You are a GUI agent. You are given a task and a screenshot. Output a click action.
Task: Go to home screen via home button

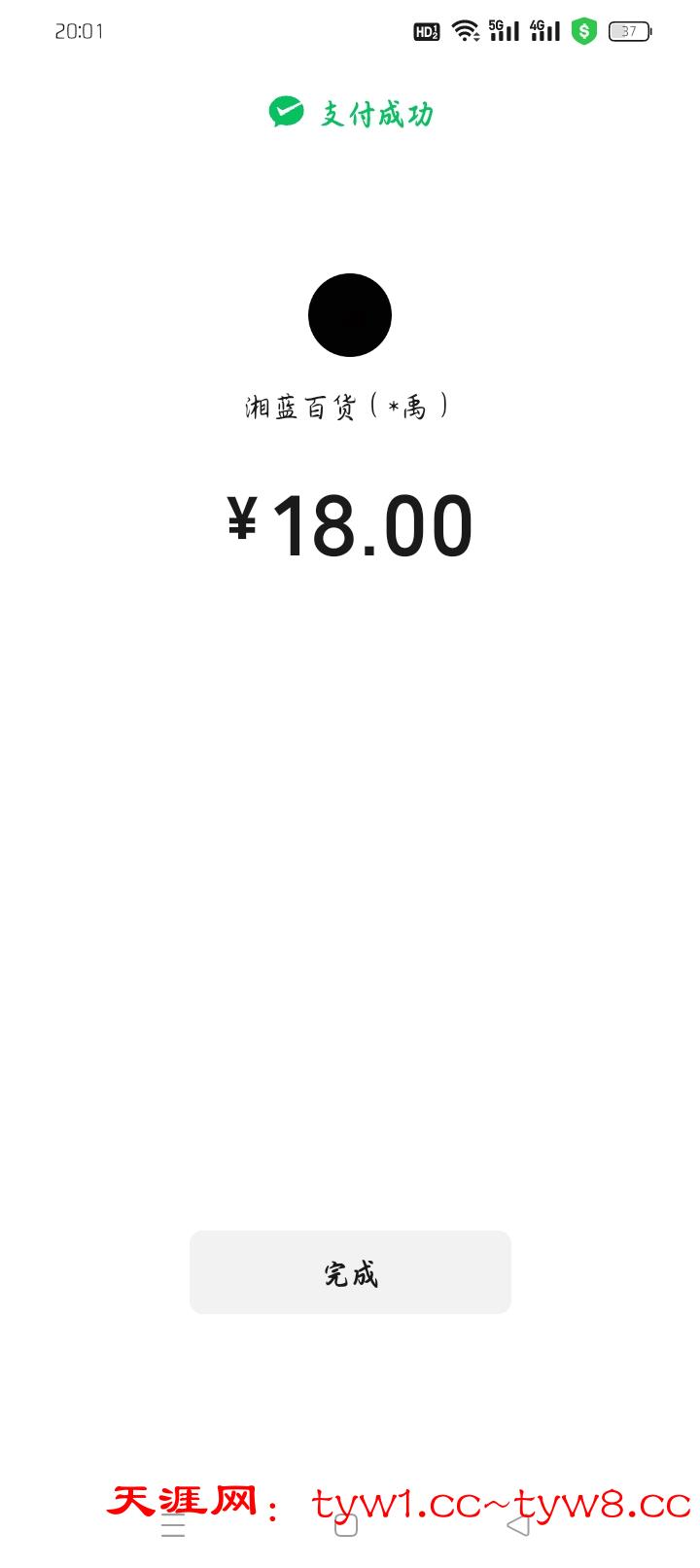coord(346,1525)
